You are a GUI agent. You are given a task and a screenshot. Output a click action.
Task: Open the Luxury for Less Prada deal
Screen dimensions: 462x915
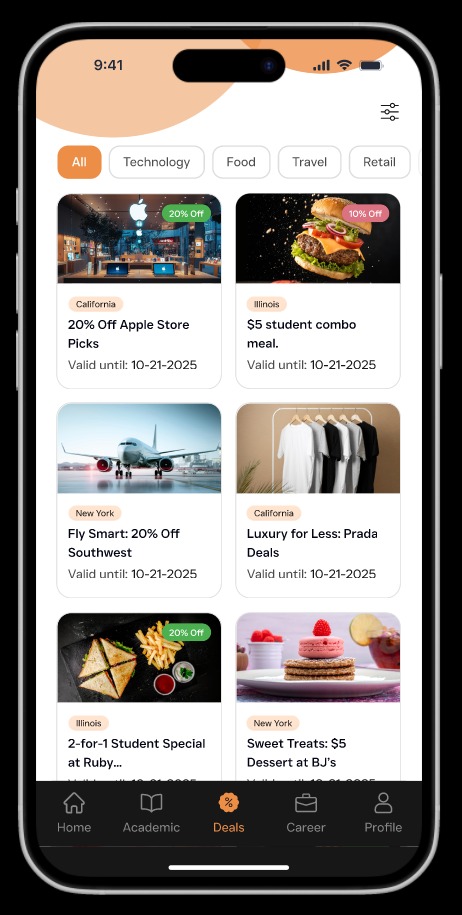point(318,500)
